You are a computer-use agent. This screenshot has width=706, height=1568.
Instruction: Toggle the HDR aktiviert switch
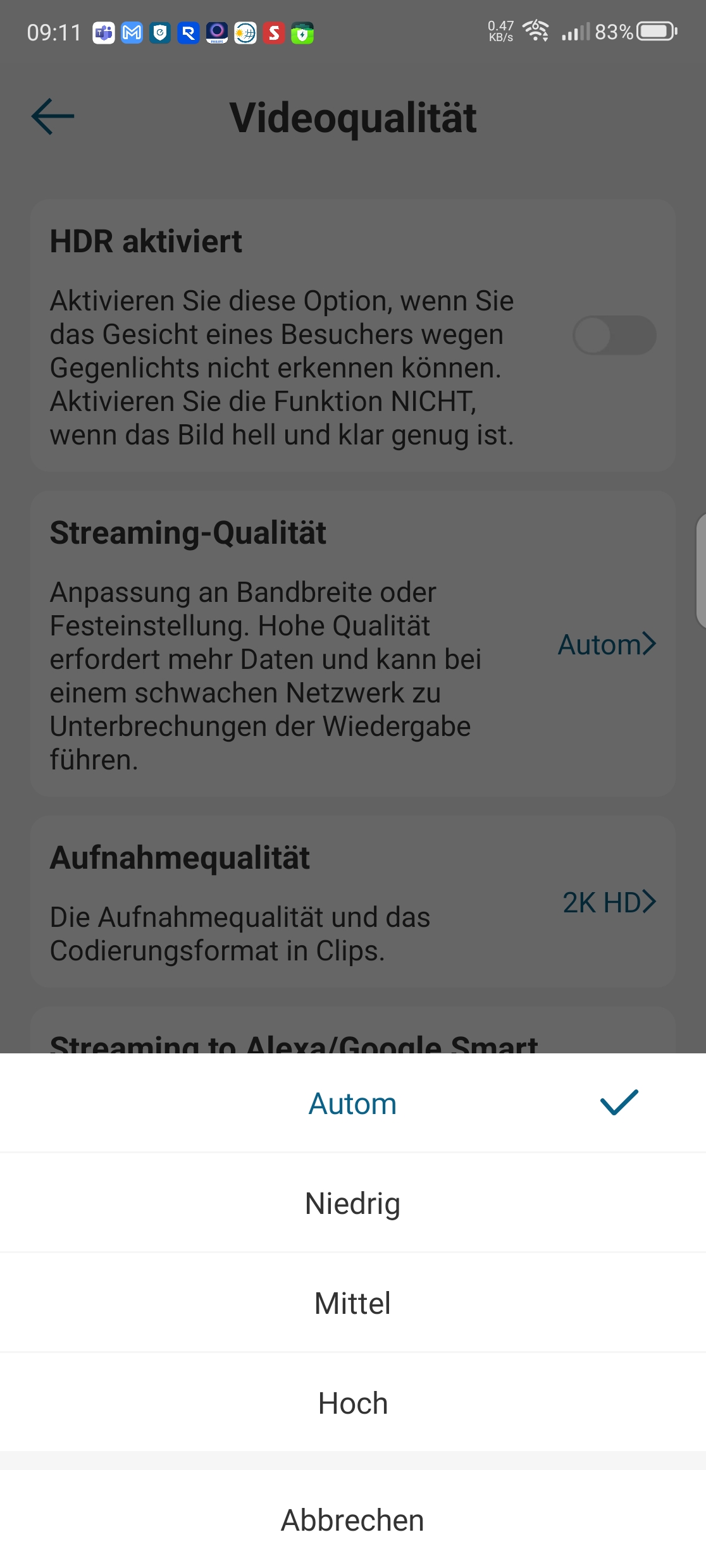tap(614, 335)
